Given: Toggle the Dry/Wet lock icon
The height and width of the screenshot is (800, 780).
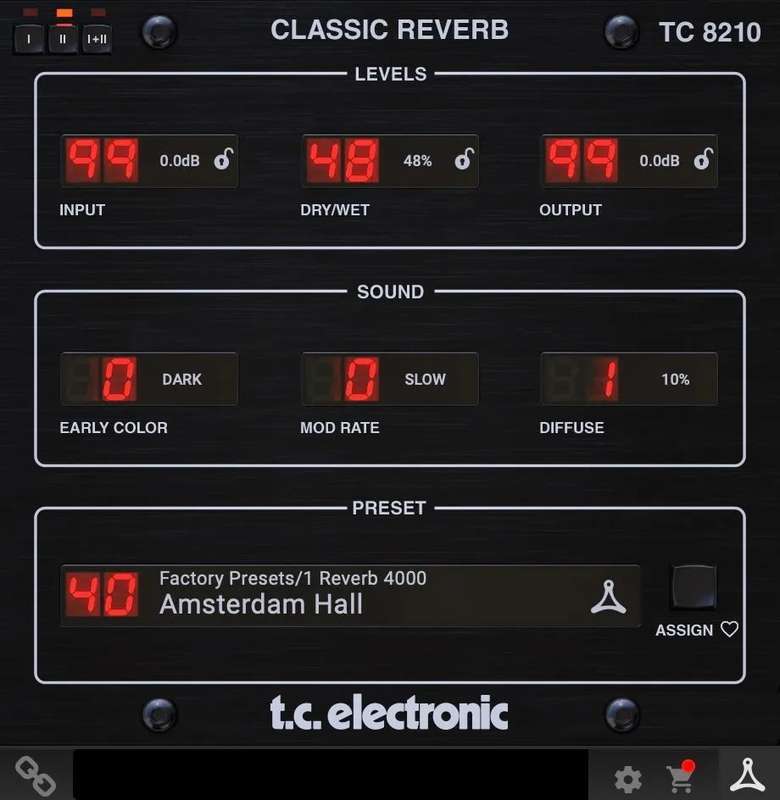Looking at the screenshot, I should pyautogui.click(x=463, y=160).
